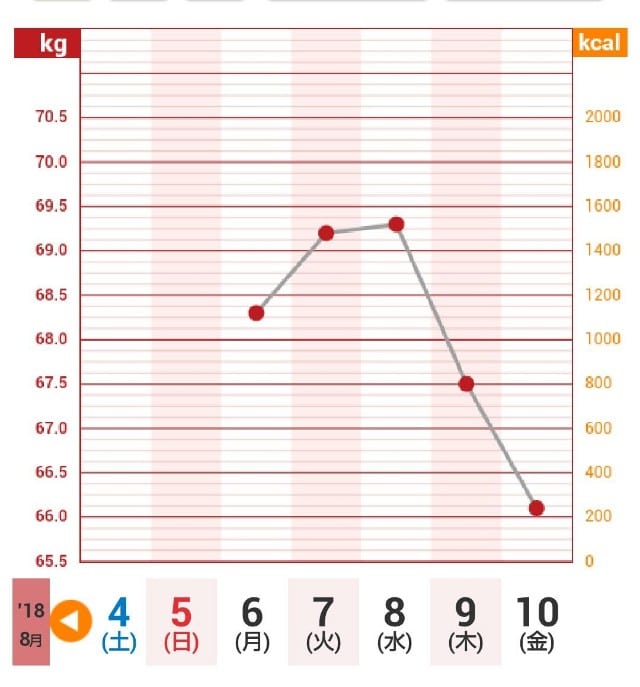The height and width of the screenshot is (687, 640).
Task: Select Friday the 10th date
Action: coord(537,623)
